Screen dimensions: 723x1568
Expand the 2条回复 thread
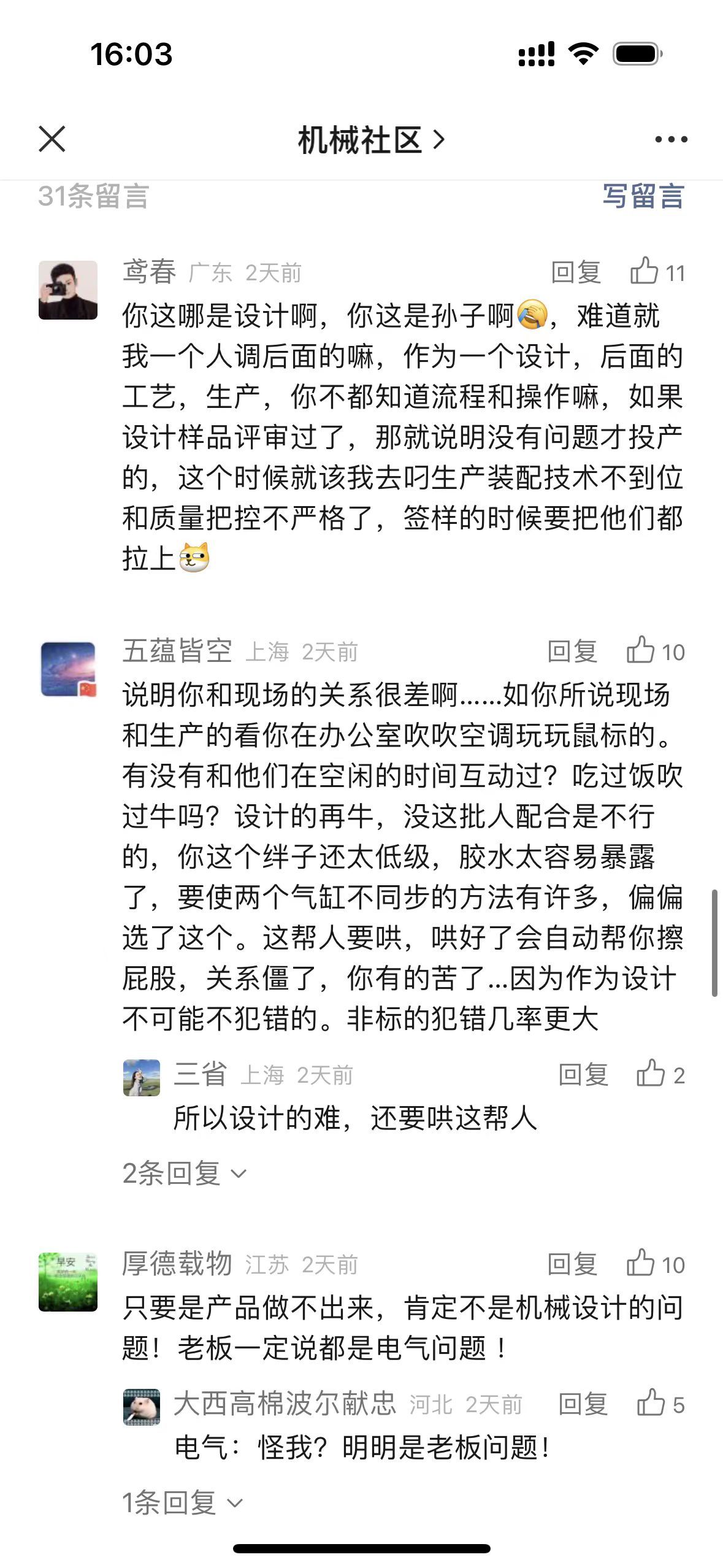(x=184, y=1174)
